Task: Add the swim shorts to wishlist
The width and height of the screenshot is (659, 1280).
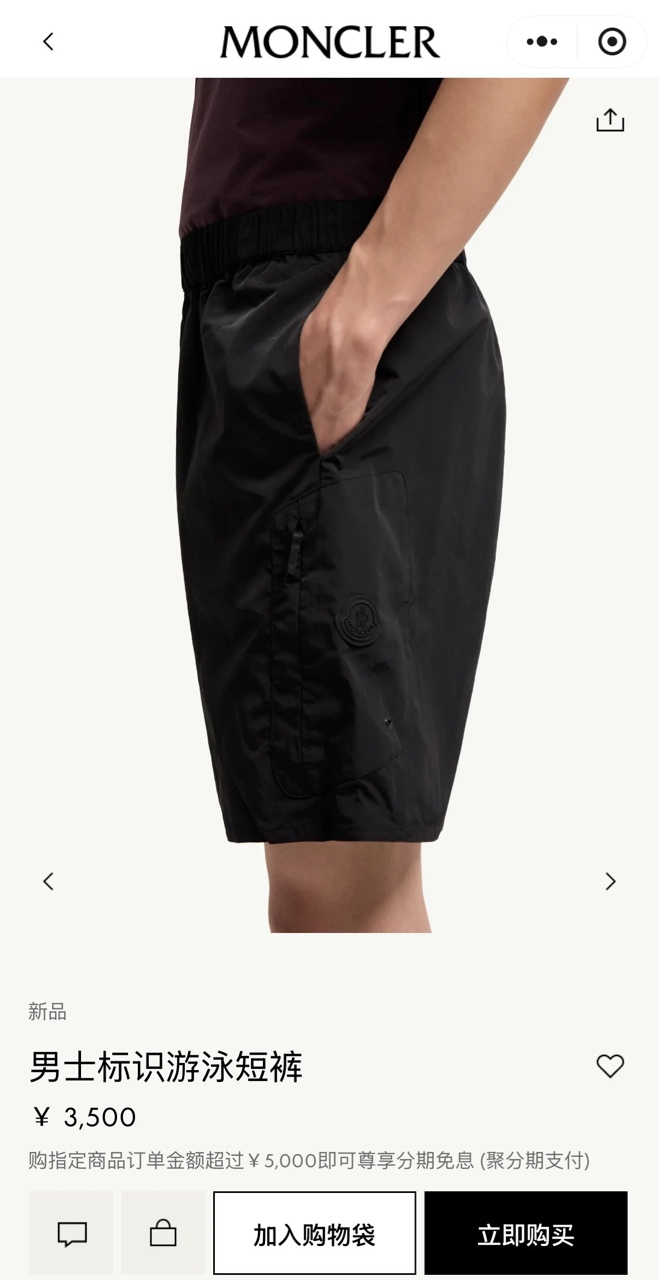Action: (x=610, y=1066)
